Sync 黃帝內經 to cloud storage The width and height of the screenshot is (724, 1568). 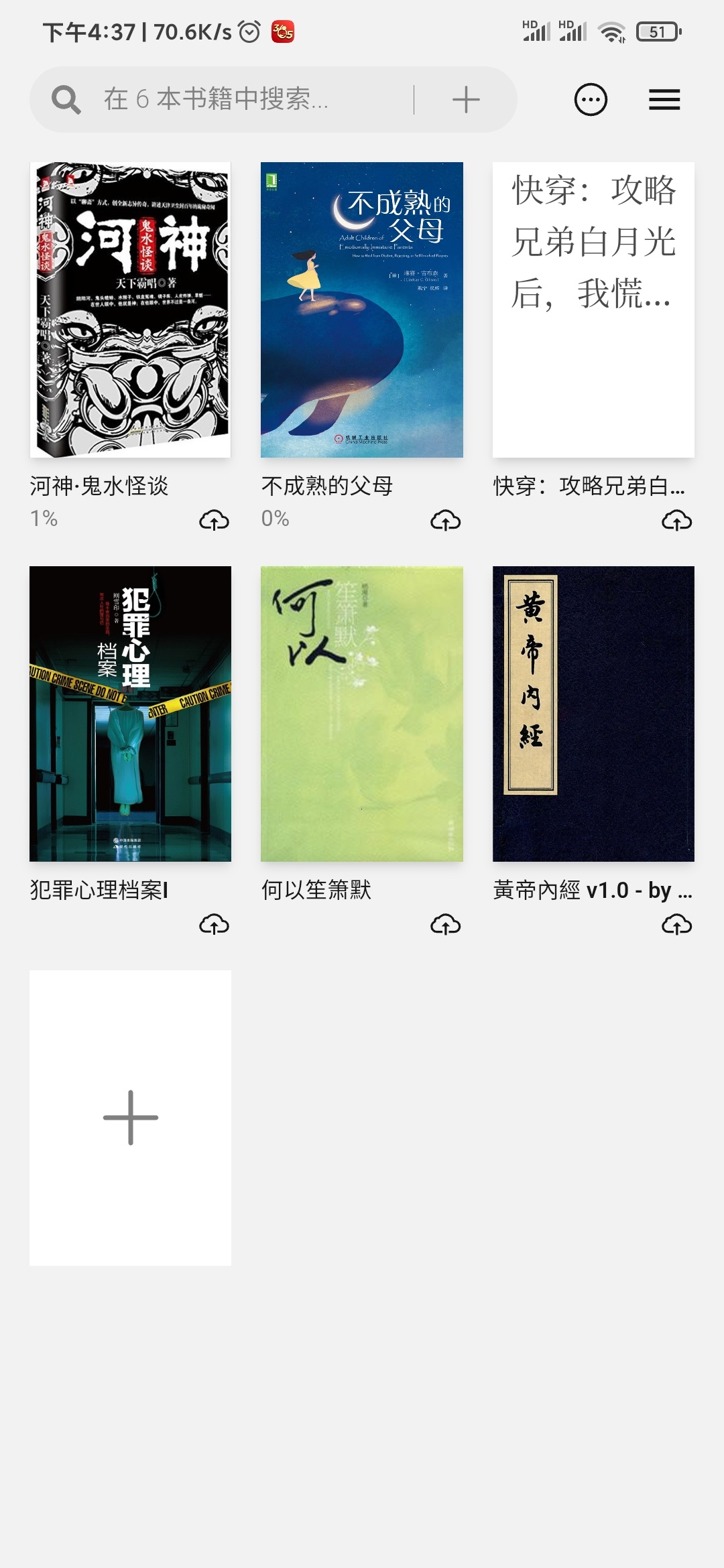click(x=676, y=925)
